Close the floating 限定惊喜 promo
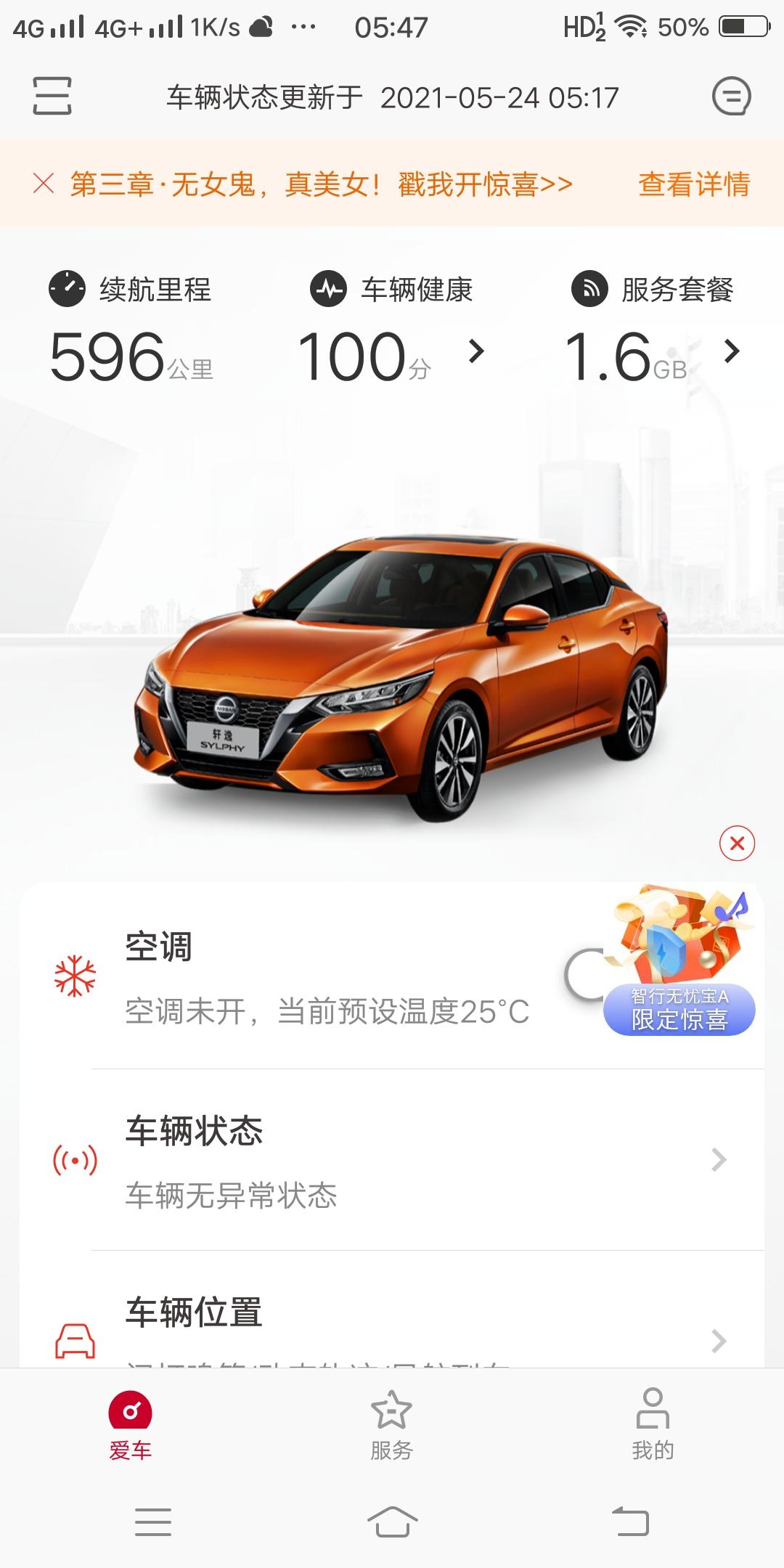The height and width of the screenshot is (1568, 784). tap(737, 844)
